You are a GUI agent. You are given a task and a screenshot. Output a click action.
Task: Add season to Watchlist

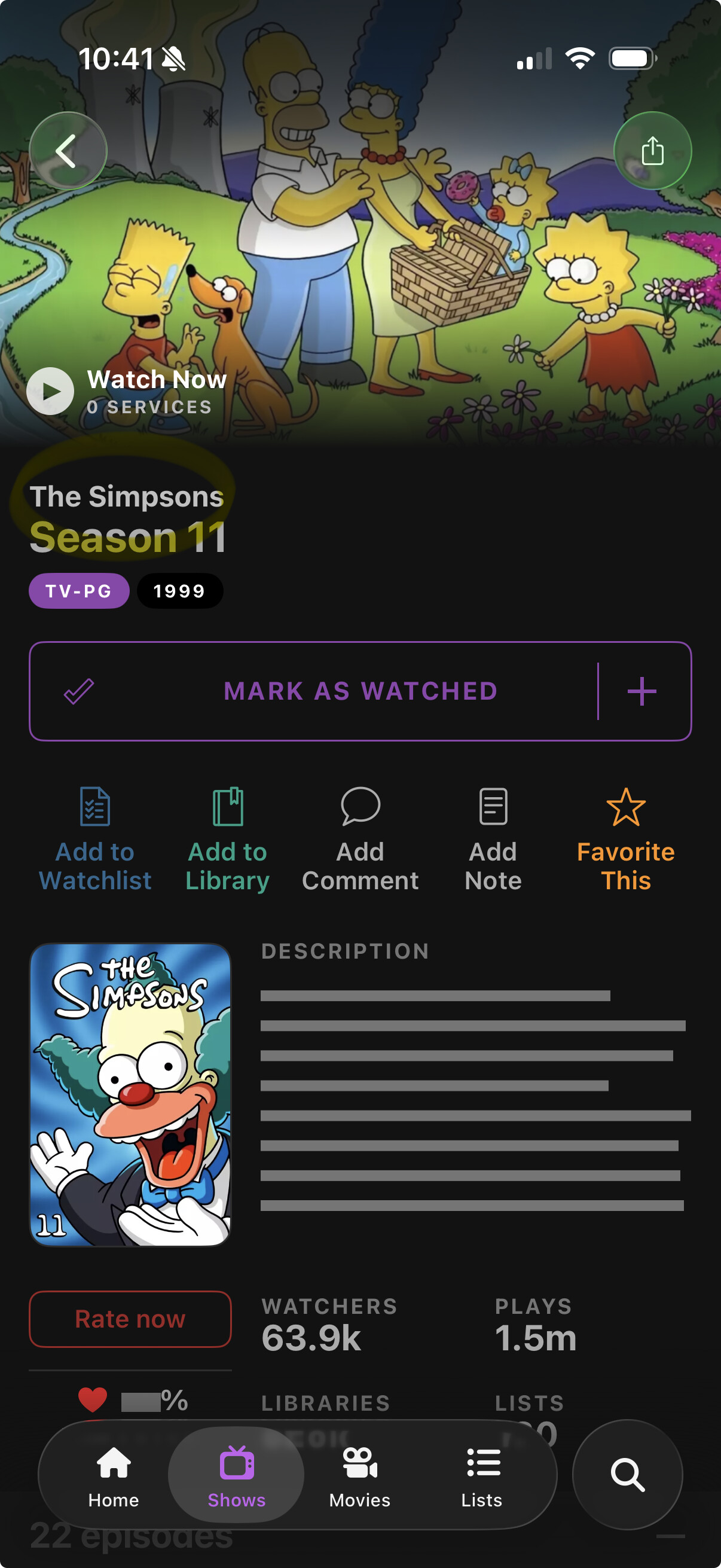tap(95, 840)
